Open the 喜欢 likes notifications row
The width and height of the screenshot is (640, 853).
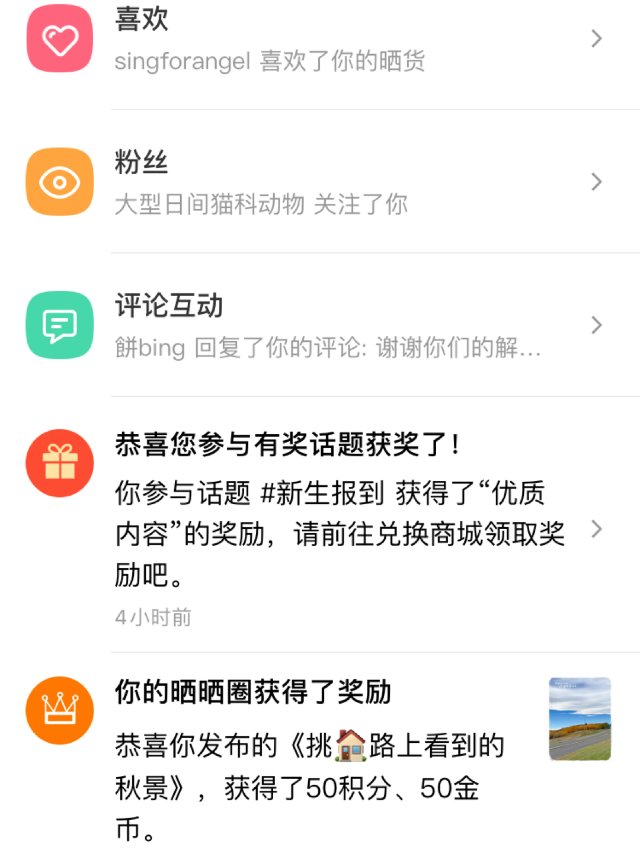[x=320, y=40]
